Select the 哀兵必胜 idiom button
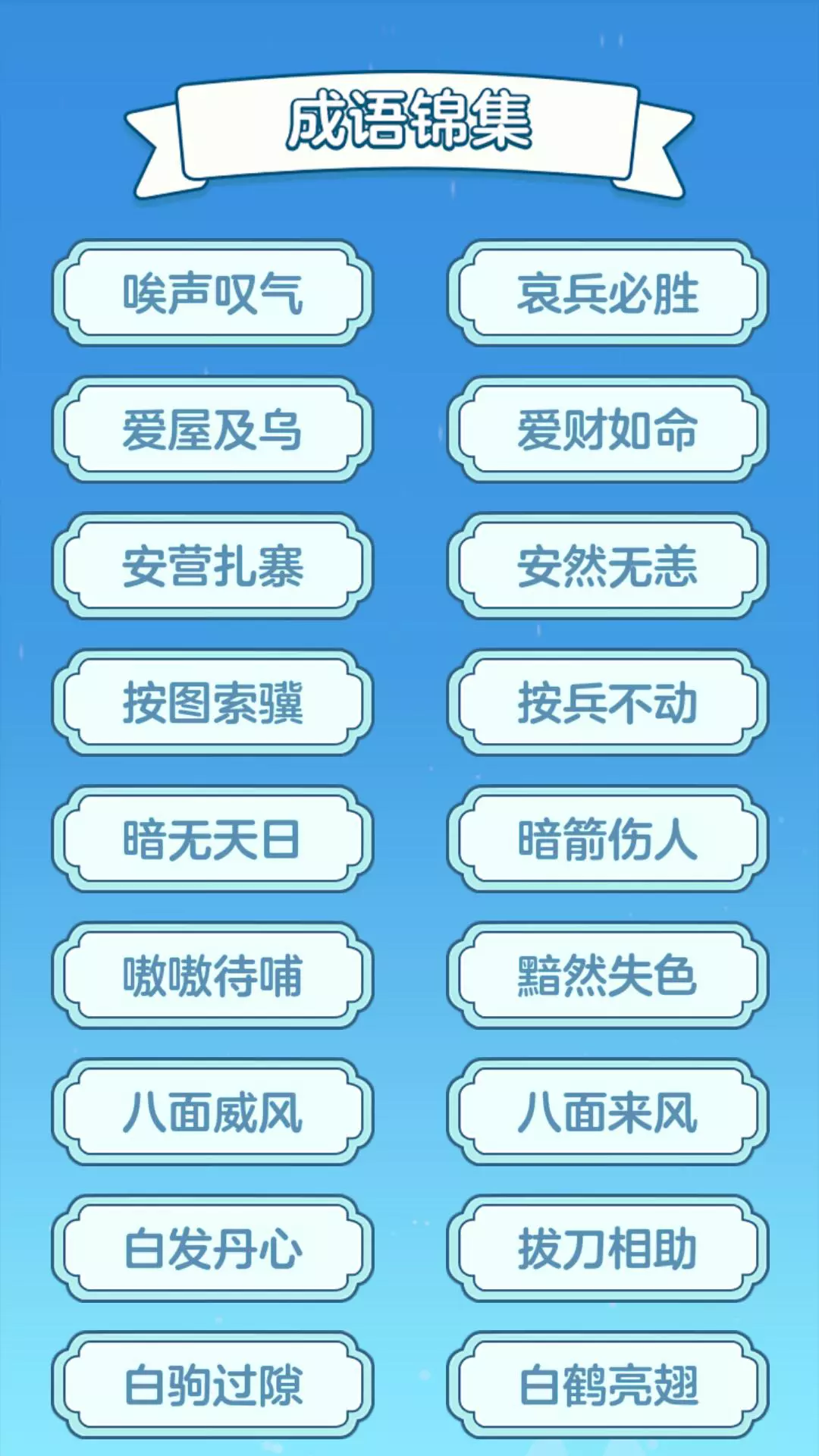The image size is (819, 1456). coord(607,293)
